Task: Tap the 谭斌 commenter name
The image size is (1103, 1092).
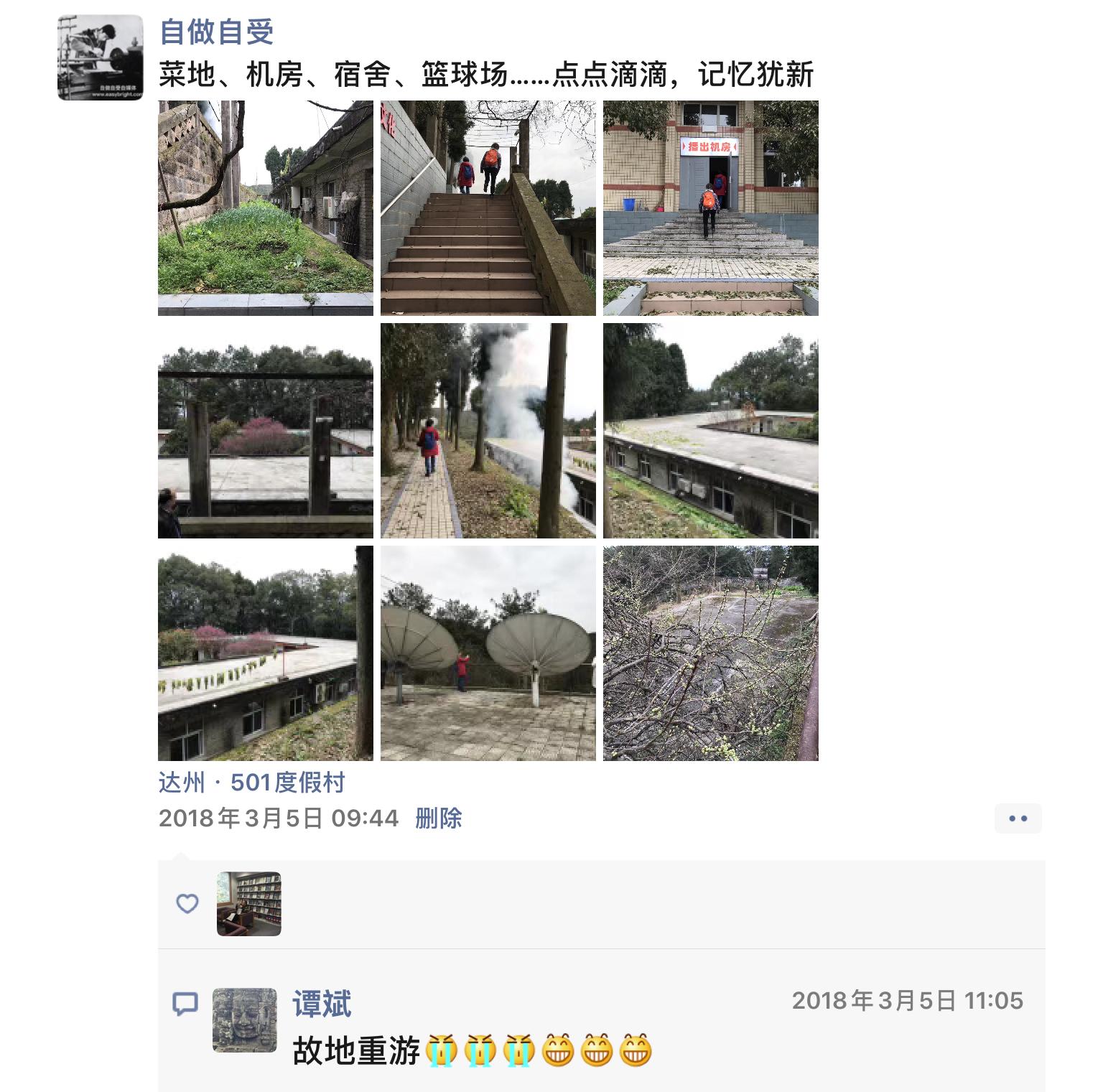Action: coord(322,1004)
